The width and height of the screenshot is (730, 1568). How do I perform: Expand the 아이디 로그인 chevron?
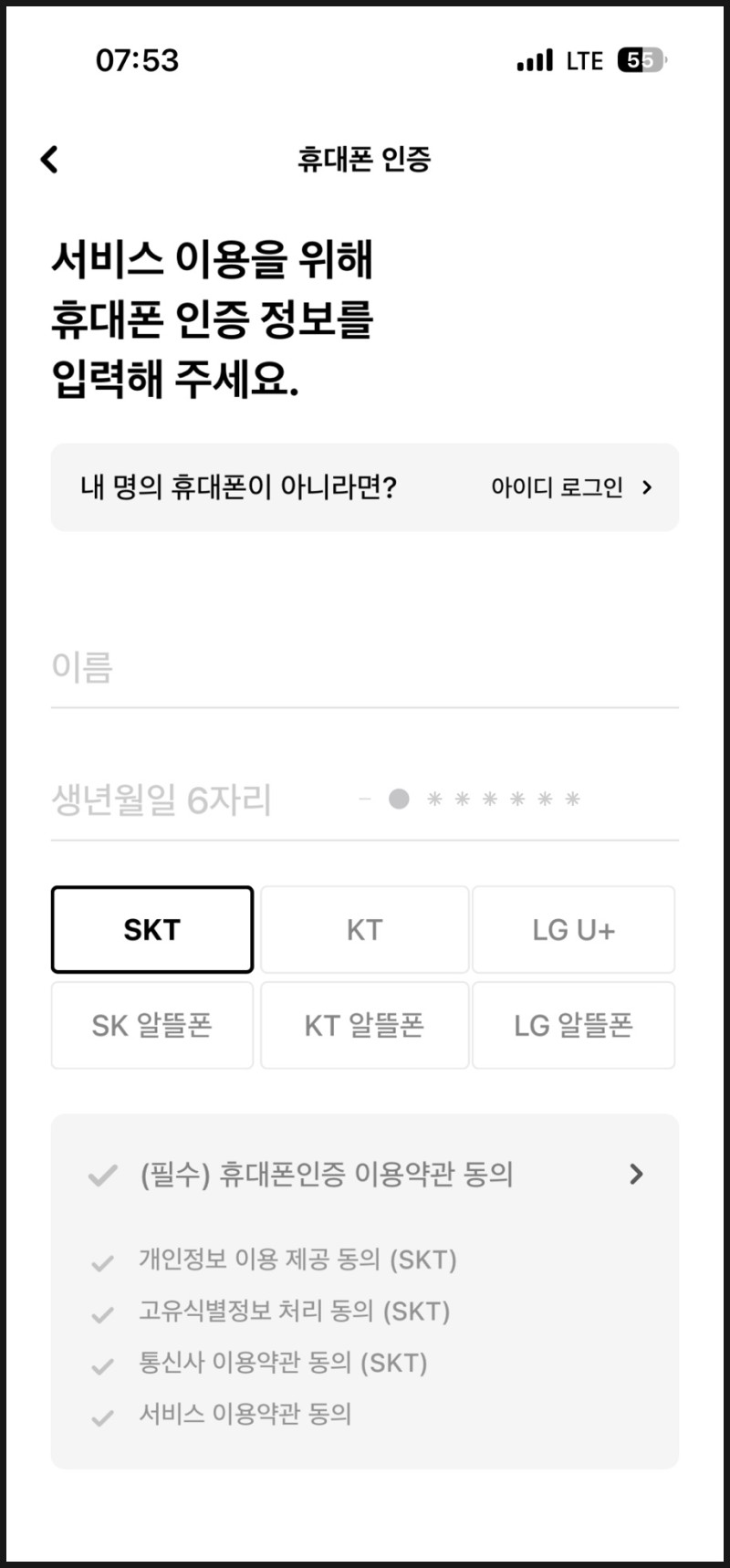click(x=648, y=487)
